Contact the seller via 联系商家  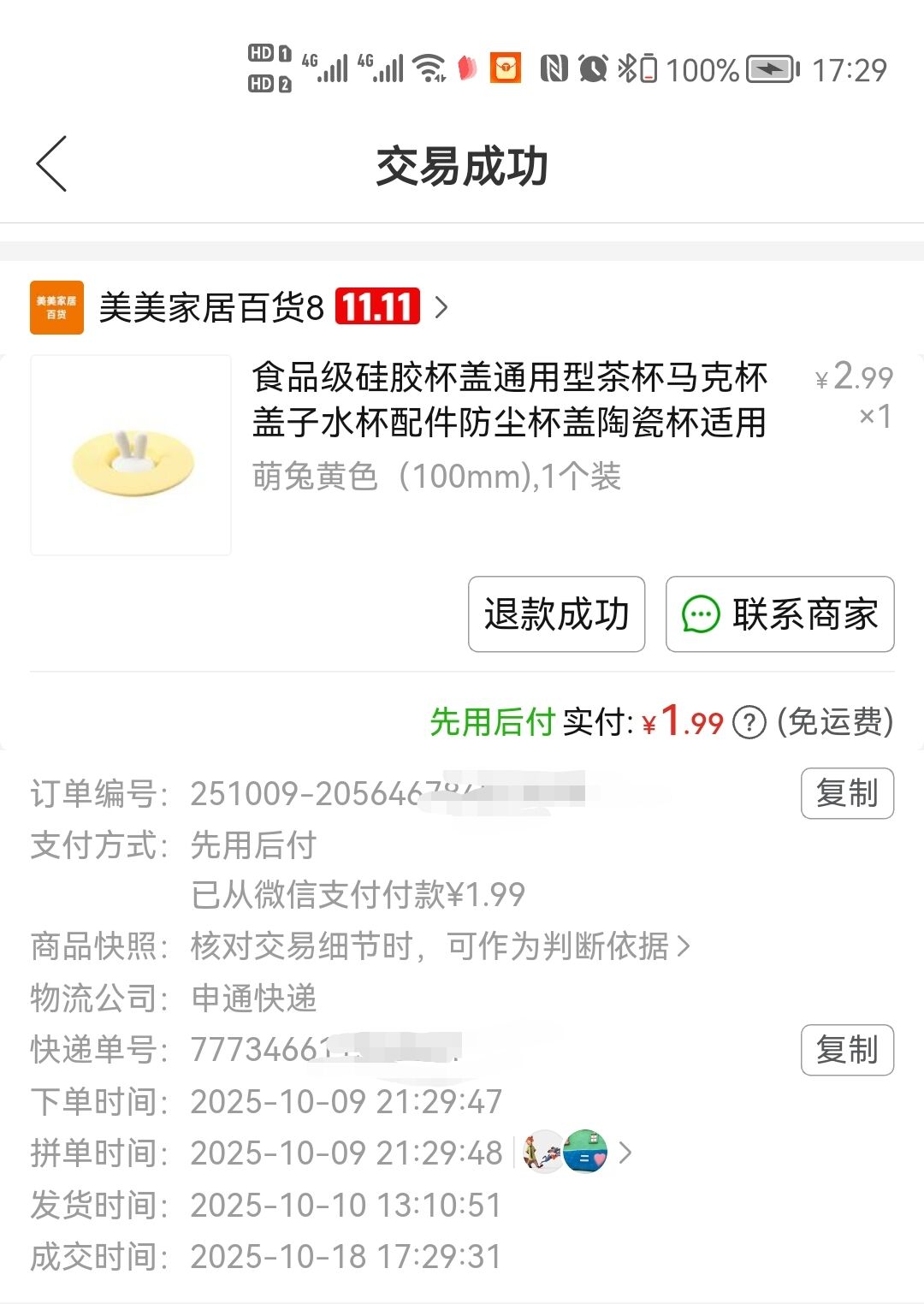pos(779,614)
